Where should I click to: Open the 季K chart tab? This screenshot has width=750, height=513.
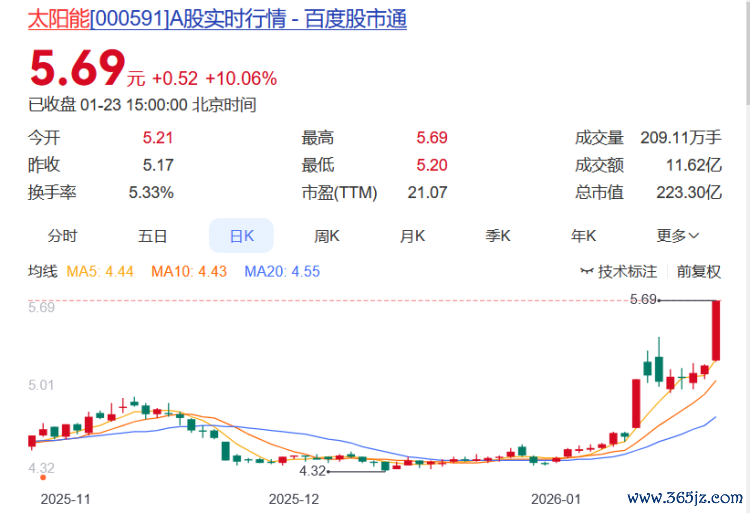tap(498, 236)
